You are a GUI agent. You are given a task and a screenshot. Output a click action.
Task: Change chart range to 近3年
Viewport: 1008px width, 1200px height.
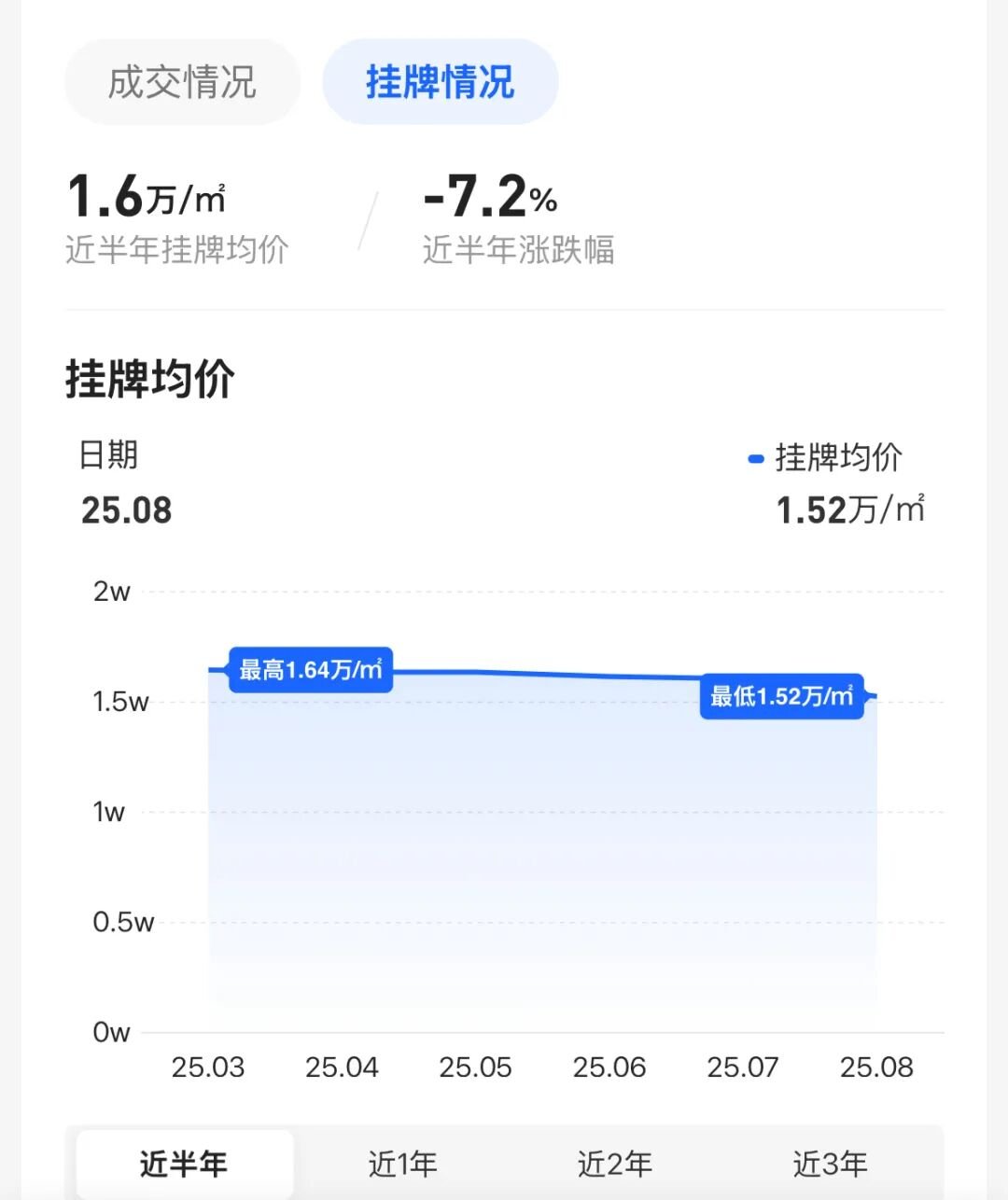830,1164
